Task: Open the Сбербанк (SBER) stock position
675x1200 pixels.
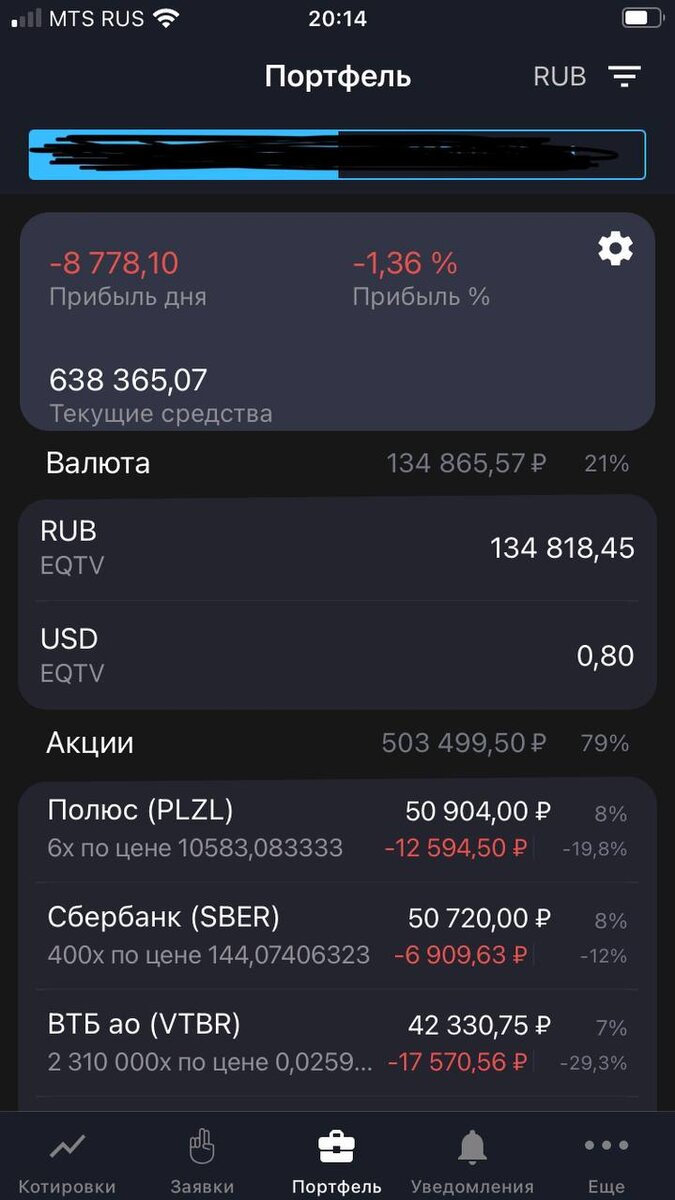Action: pos(337,936)
